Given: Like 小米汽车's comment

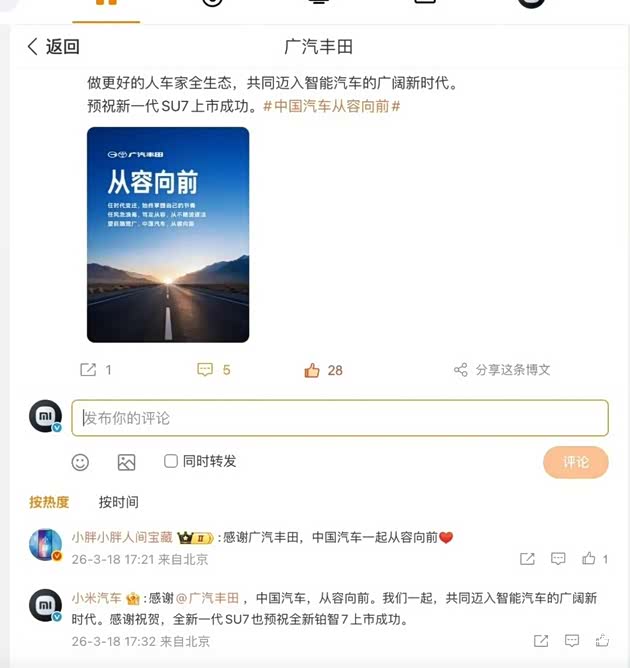Looking at the screenshot, I should [x=602, y=640].
